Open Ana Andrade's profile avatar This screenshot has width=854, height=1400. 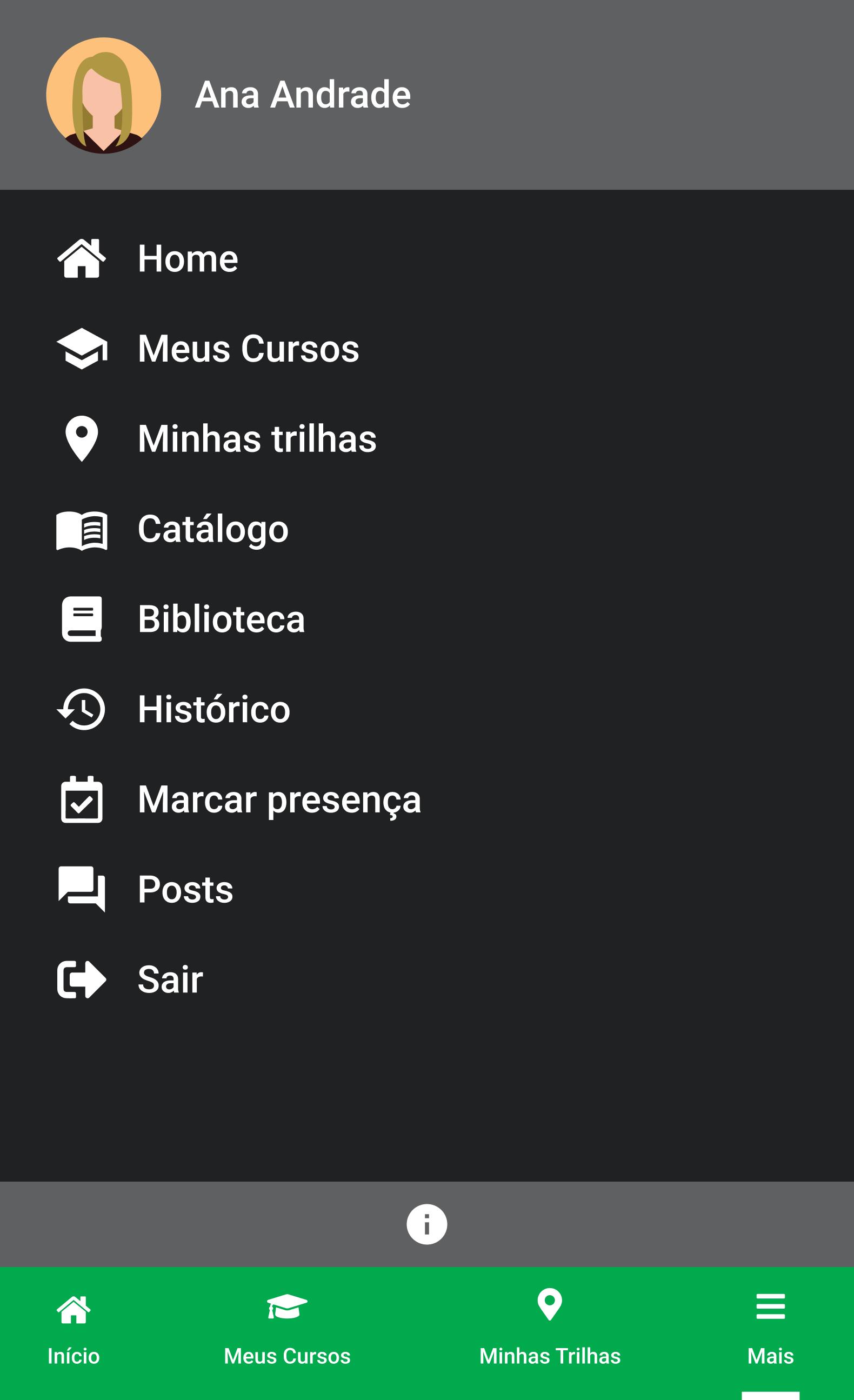(103, 96)
